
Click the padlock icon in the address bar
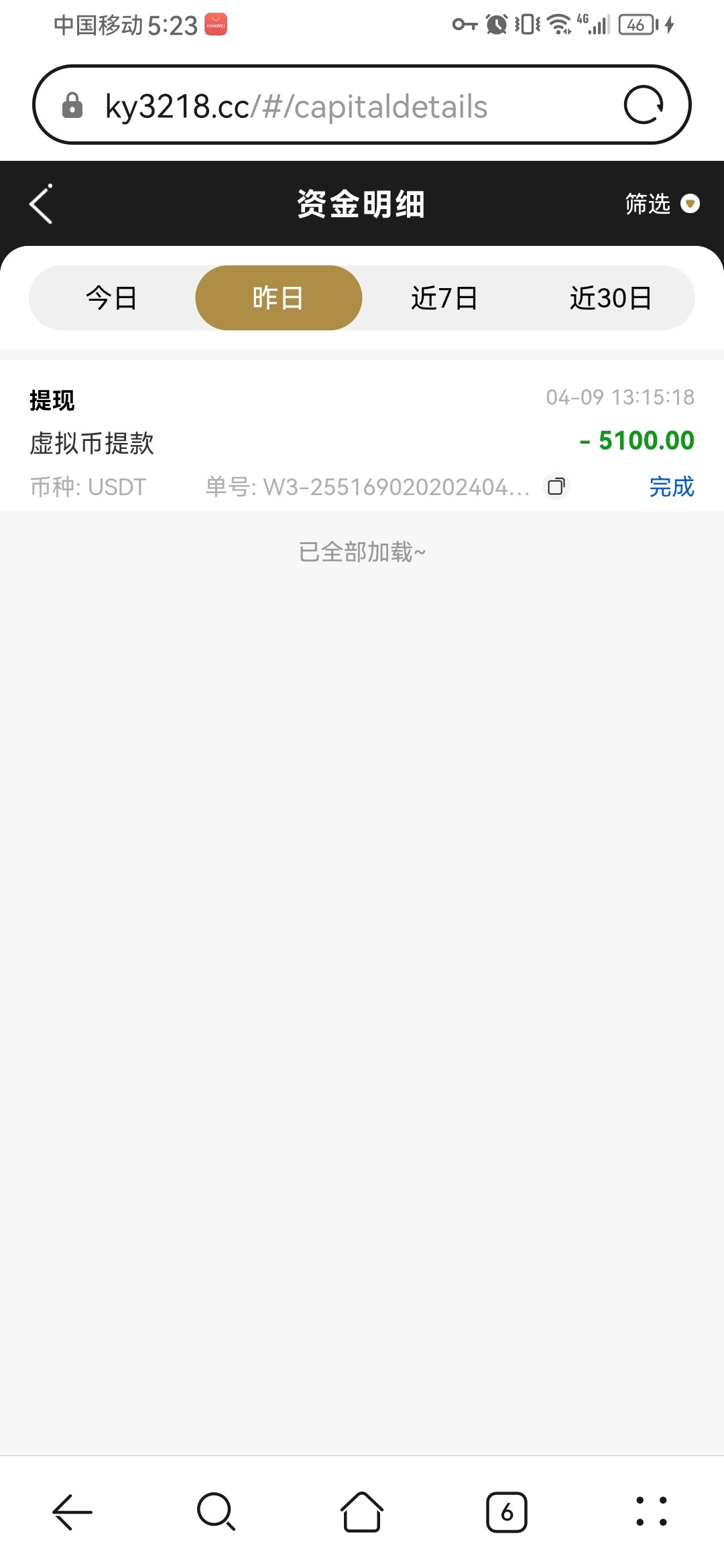[74, 105]
